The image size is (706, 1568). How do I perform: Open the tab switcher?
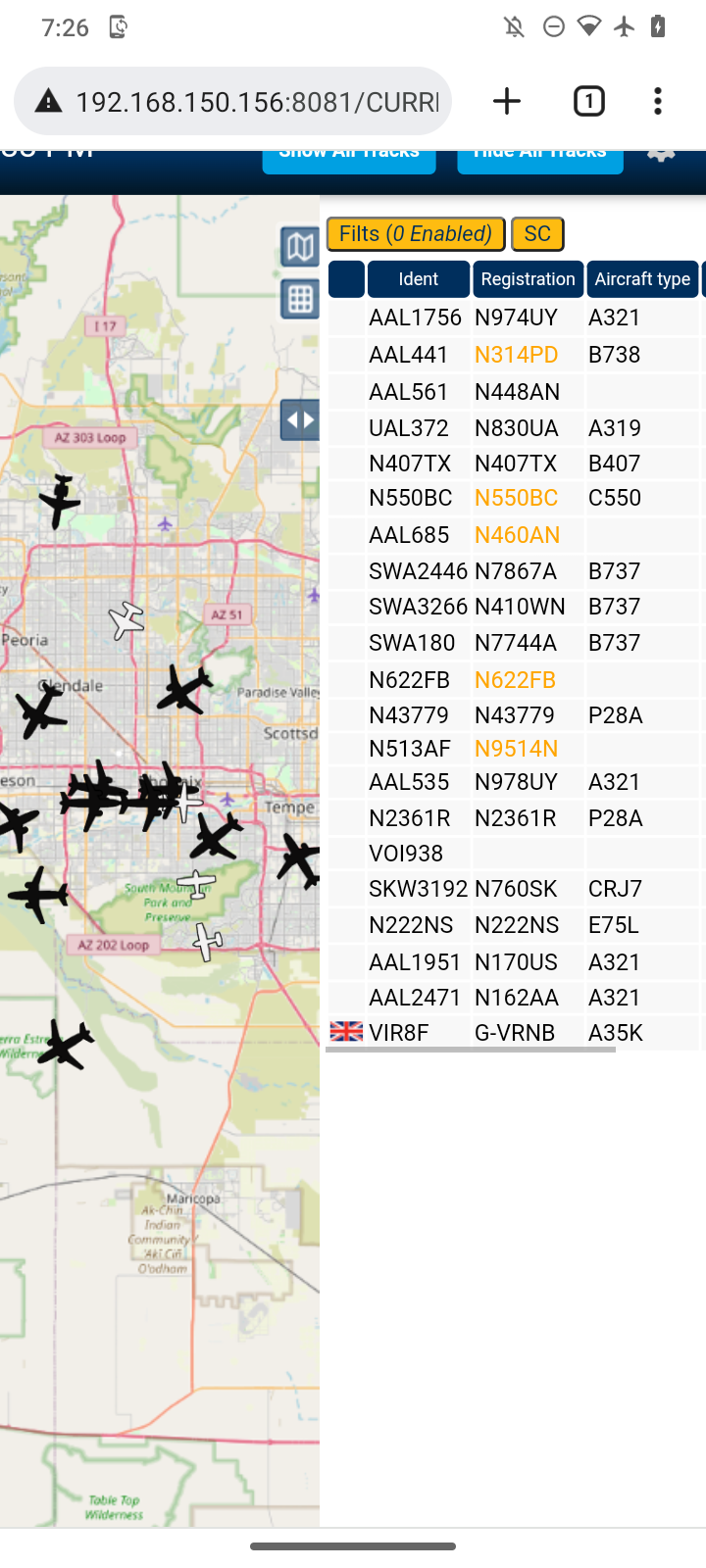[588, 101]
